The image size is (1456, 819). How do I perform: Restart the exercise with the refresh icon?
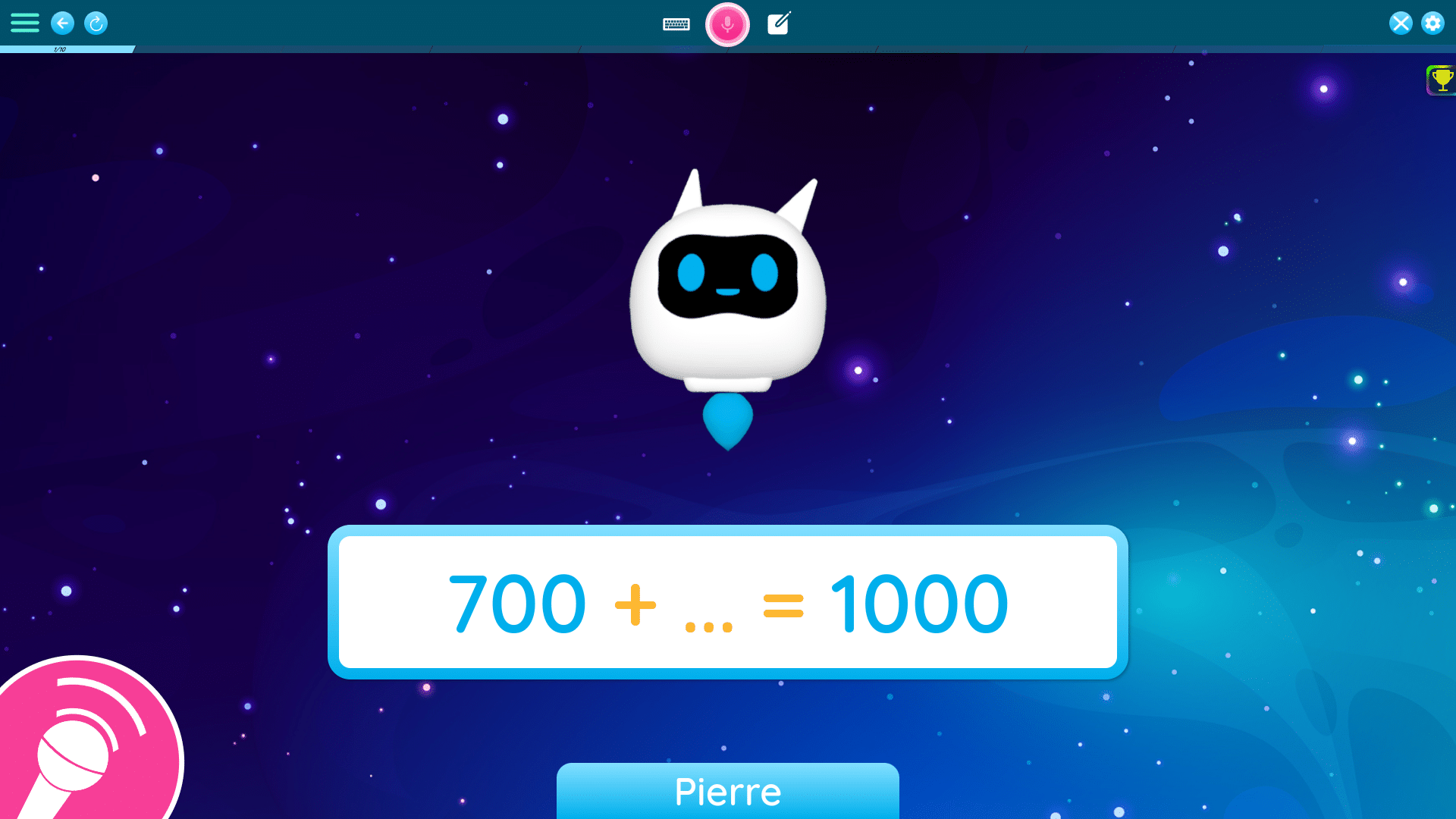coord(96,24)
